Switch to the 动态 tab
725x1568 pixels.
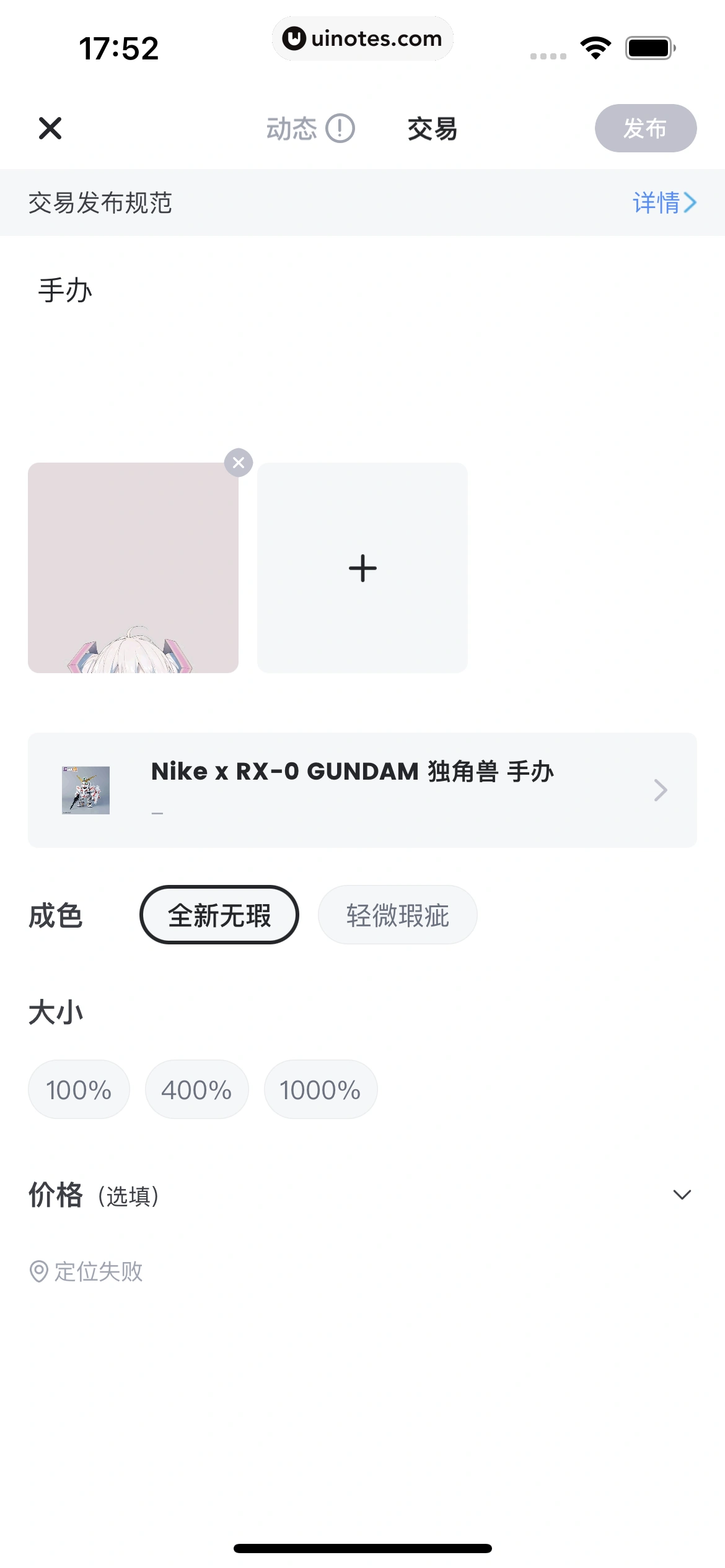point(292,129)
